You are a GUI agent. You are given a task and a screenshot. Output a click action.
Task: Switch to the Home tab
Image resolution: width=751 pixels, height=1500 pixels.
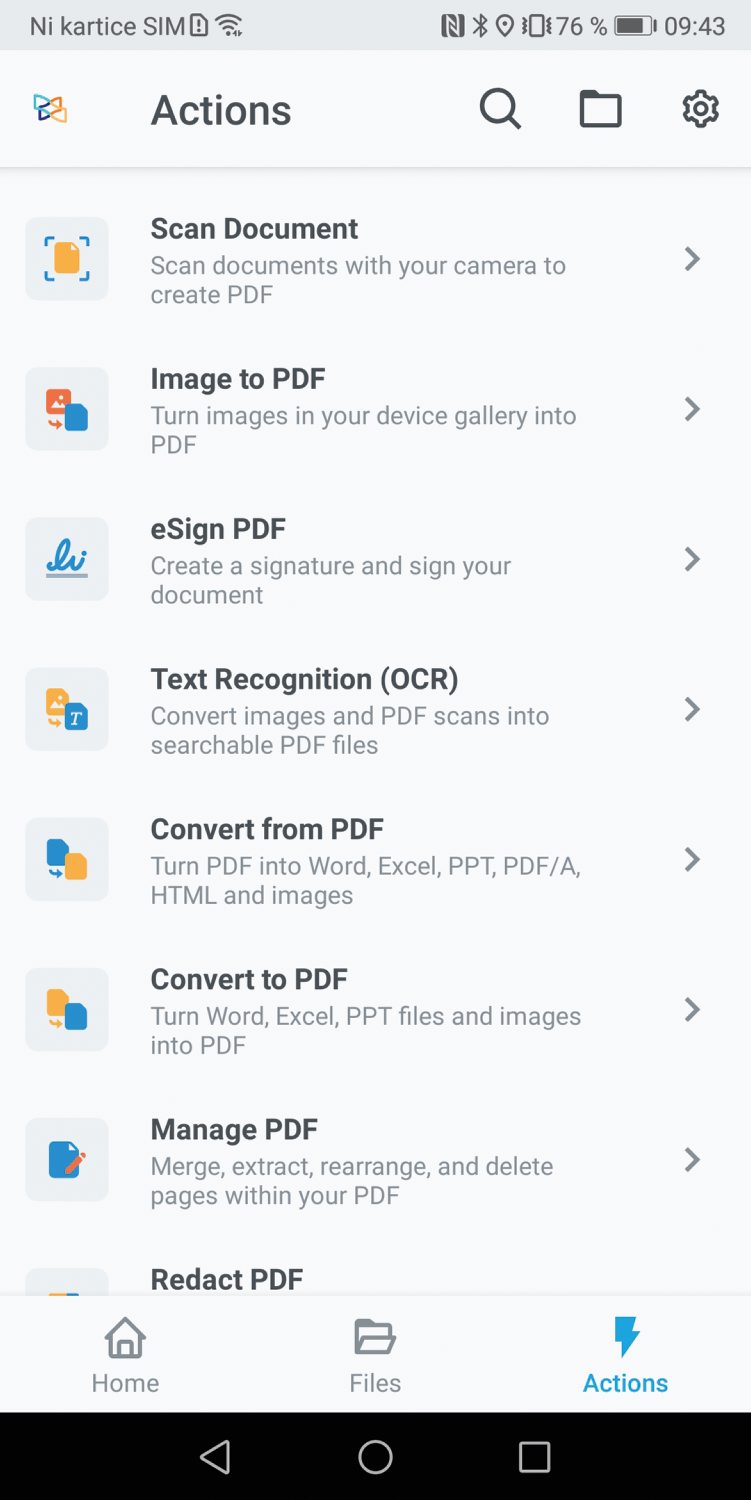tap(125, 1355)
